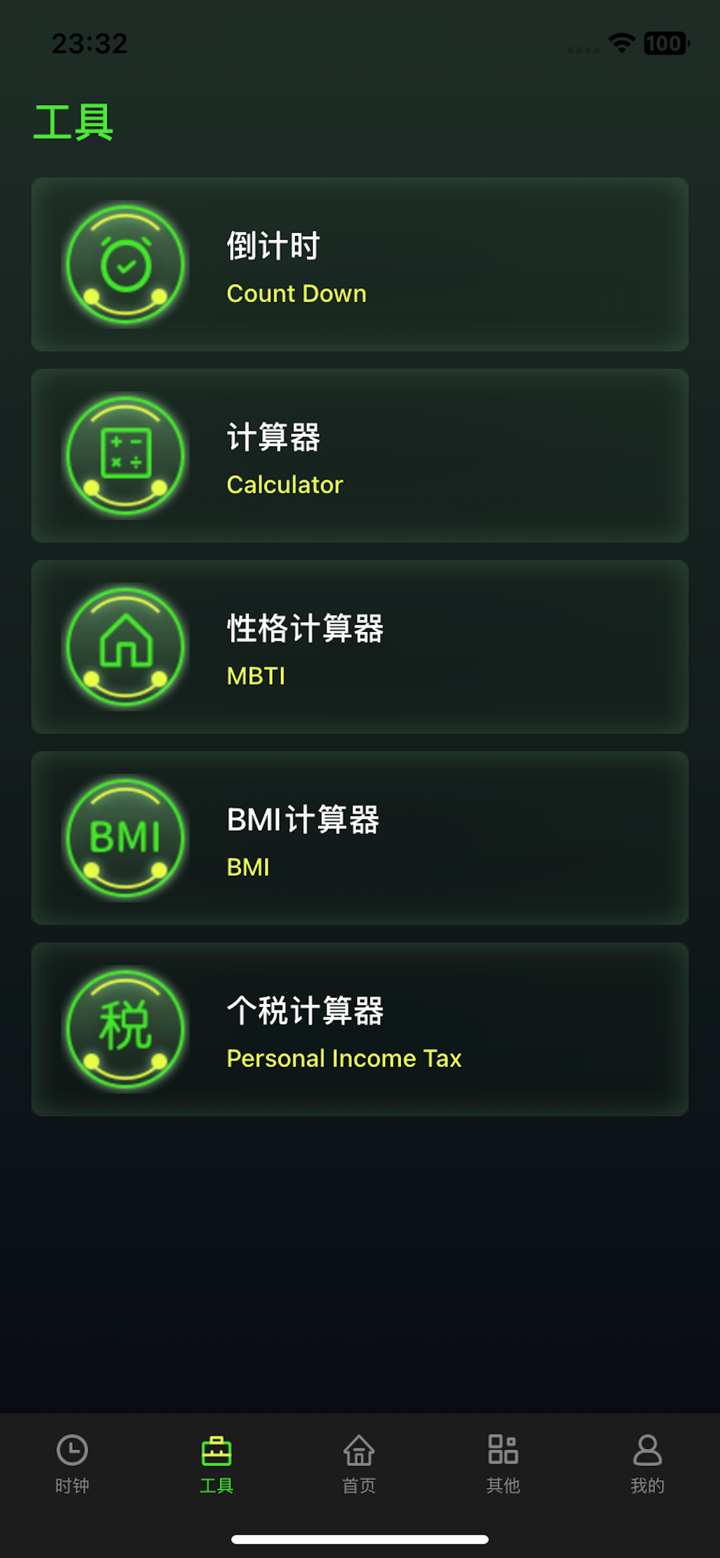Viewport: 720px width, 1558px height.
Task: Open the 性格计算器 MBTI card
Action: [360, 646]
